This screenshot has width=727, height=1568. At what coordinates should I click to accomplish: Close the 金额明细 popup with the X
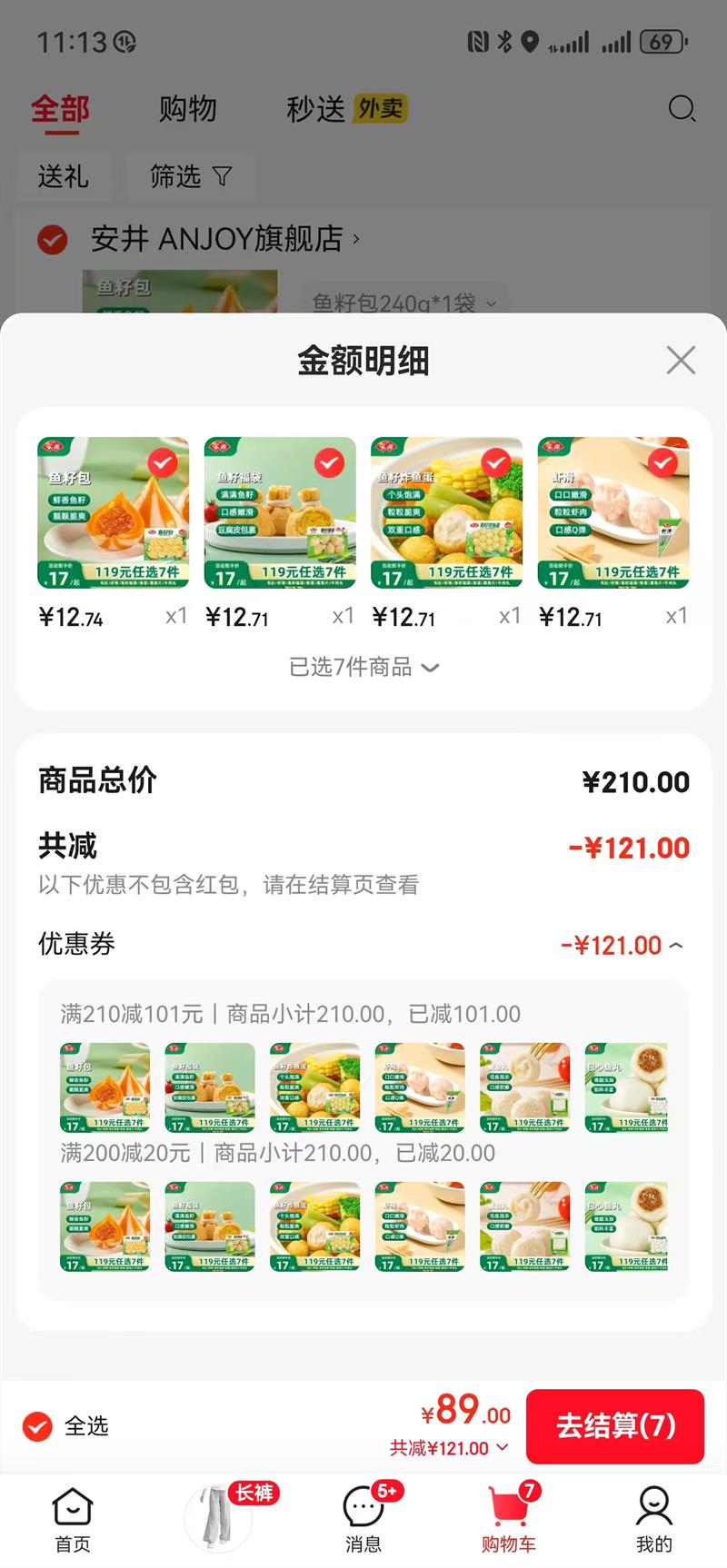pyautogui.click(x=680, y=360)
